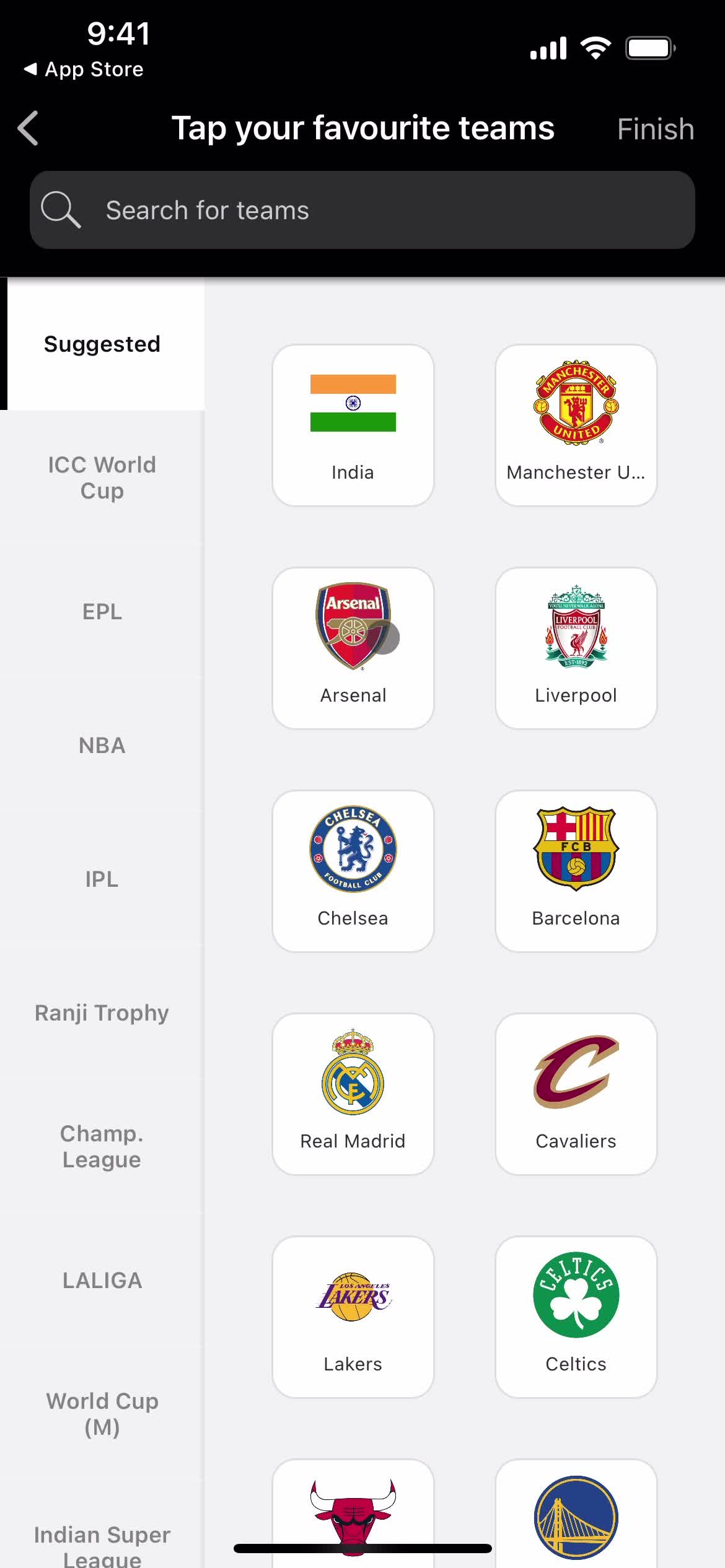Switch to the LALIGA category
725x1568 pixels.
(x=102, y=1280)
